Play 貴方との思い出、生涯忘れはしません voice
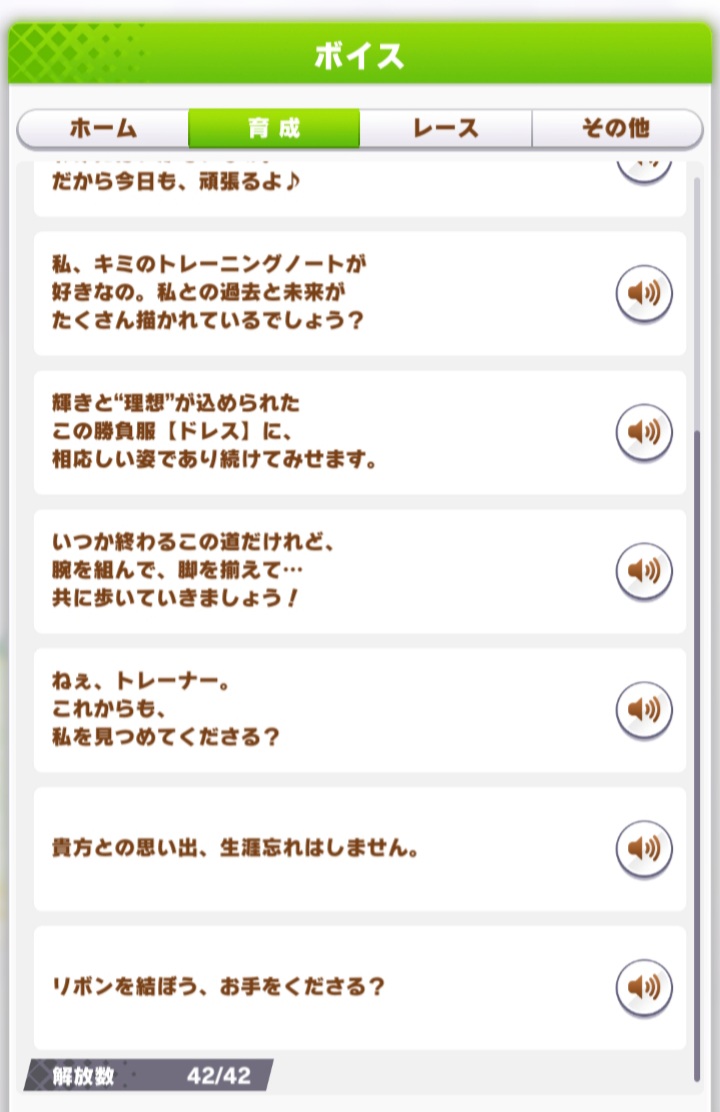 tap(643, 849)
